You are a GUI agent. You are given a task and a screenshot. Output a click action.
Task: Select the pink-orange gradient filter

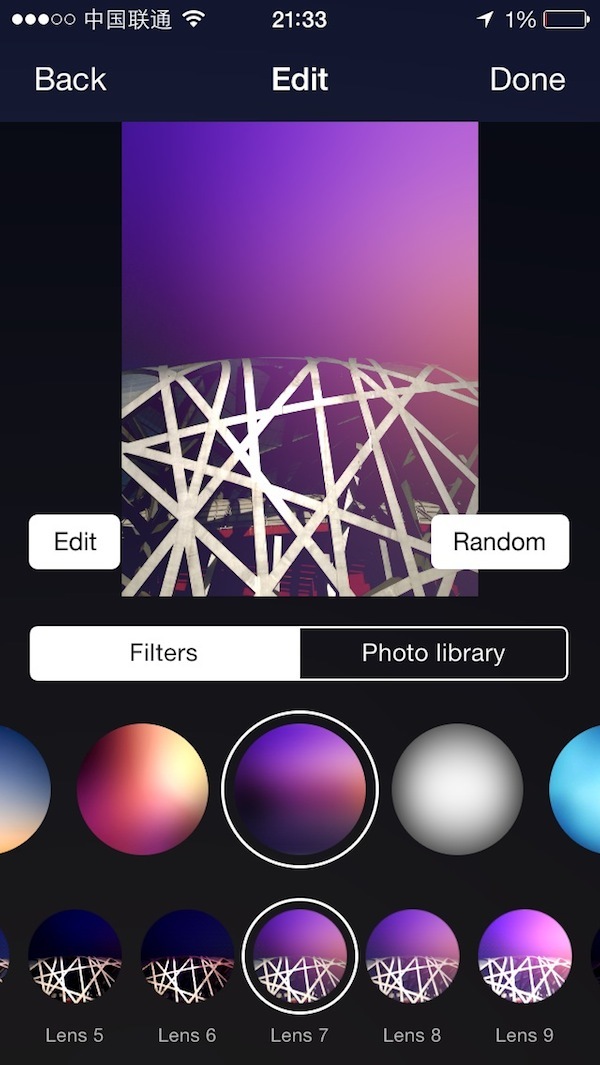(x=142, y=789)
